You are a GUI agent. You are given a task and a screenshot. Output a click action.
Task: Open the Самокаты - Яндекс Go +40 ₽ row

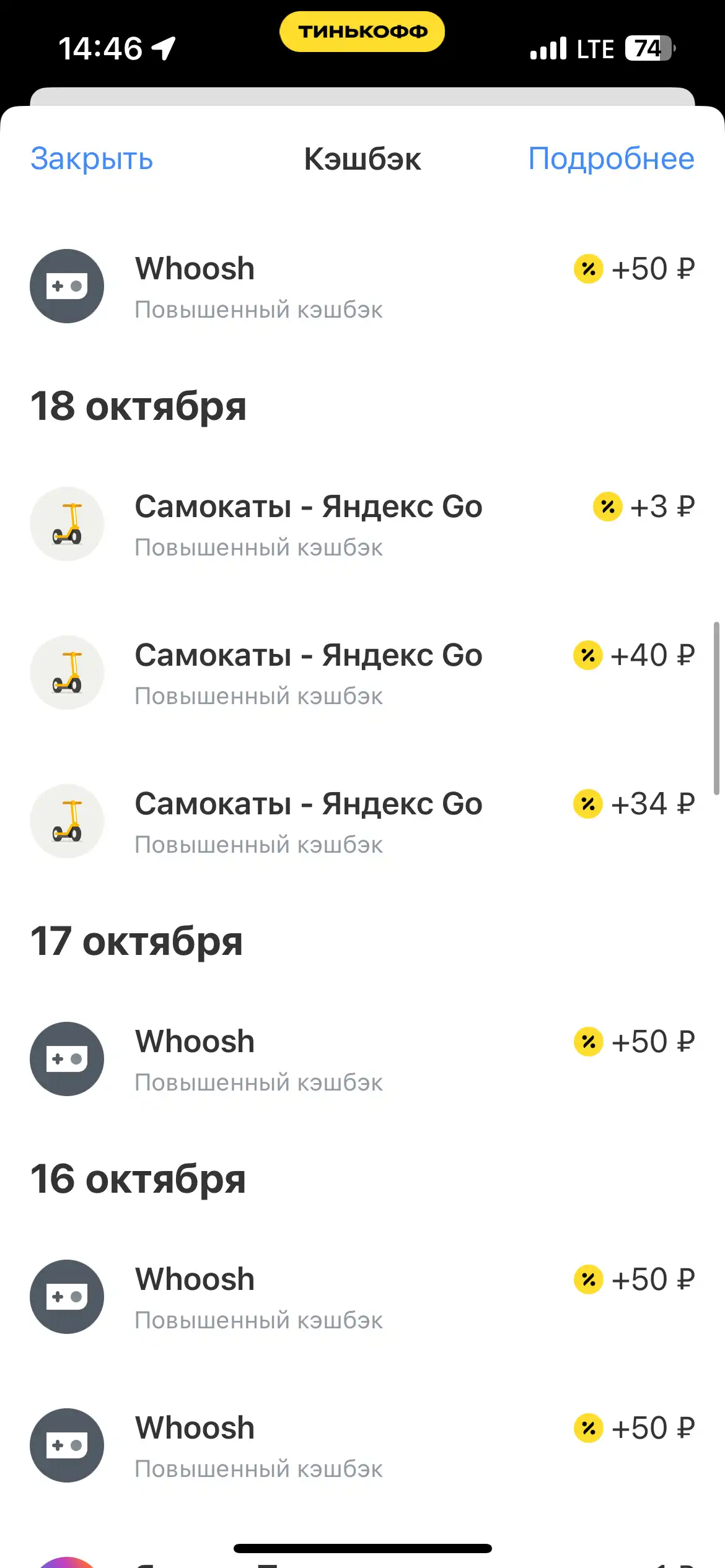click(362, 673)
